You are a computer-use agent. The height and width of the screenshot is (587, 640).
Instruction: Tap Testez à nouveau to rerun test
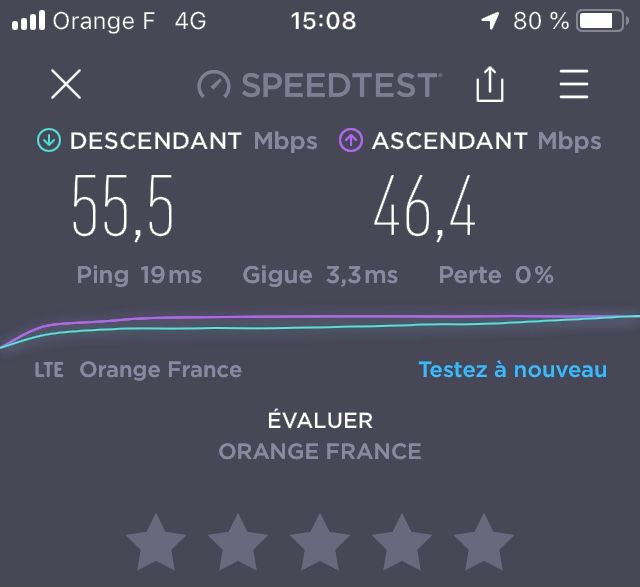(513, 370)
